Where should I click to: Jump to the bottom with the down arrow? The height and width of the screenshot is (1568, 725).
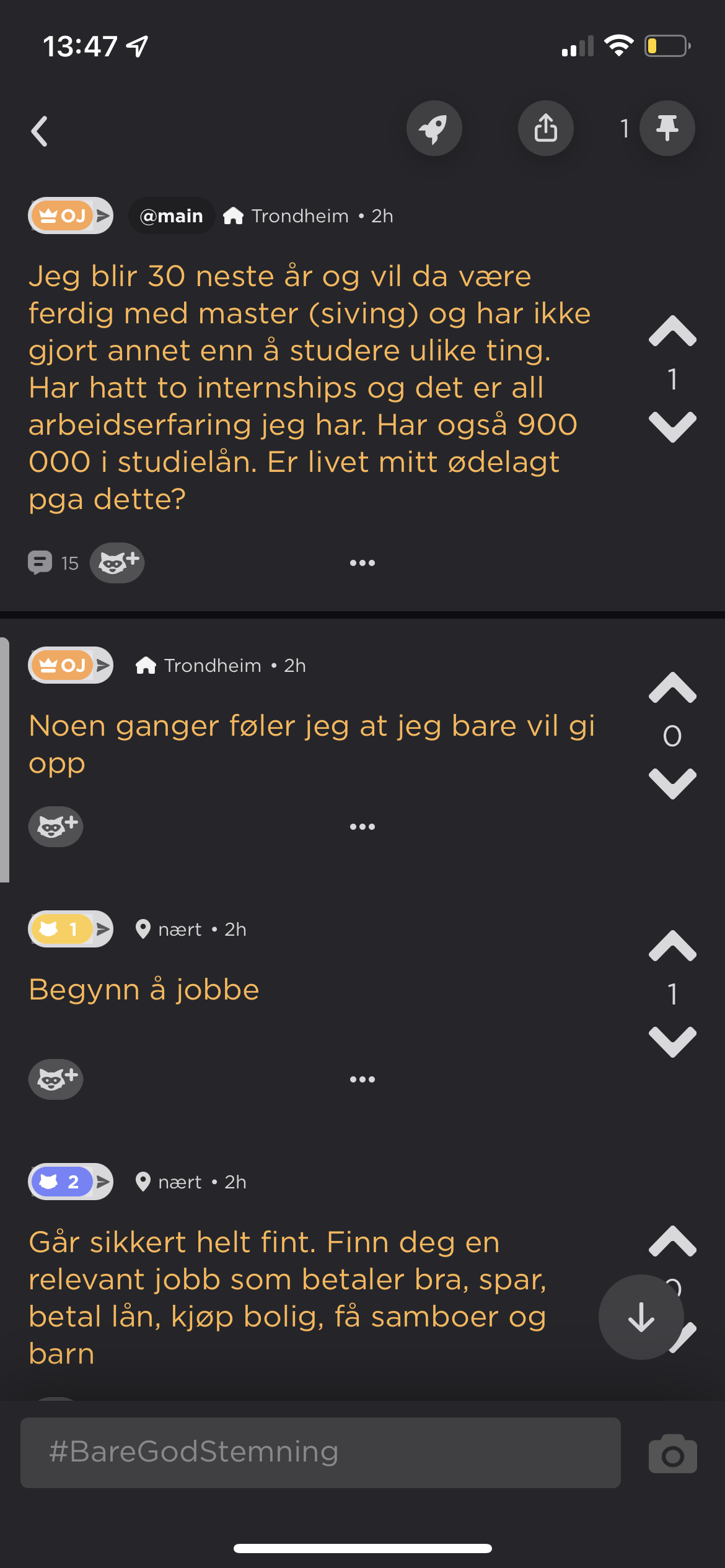click(641, 1317)
